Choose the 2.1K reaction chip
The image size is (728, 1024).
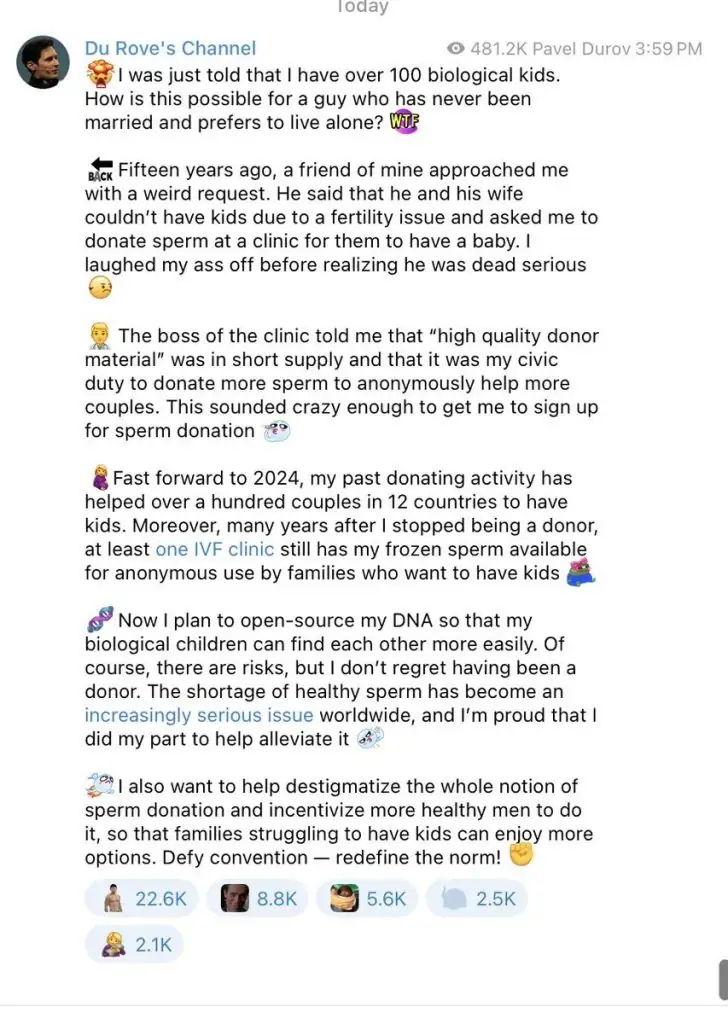click(135, 945)
